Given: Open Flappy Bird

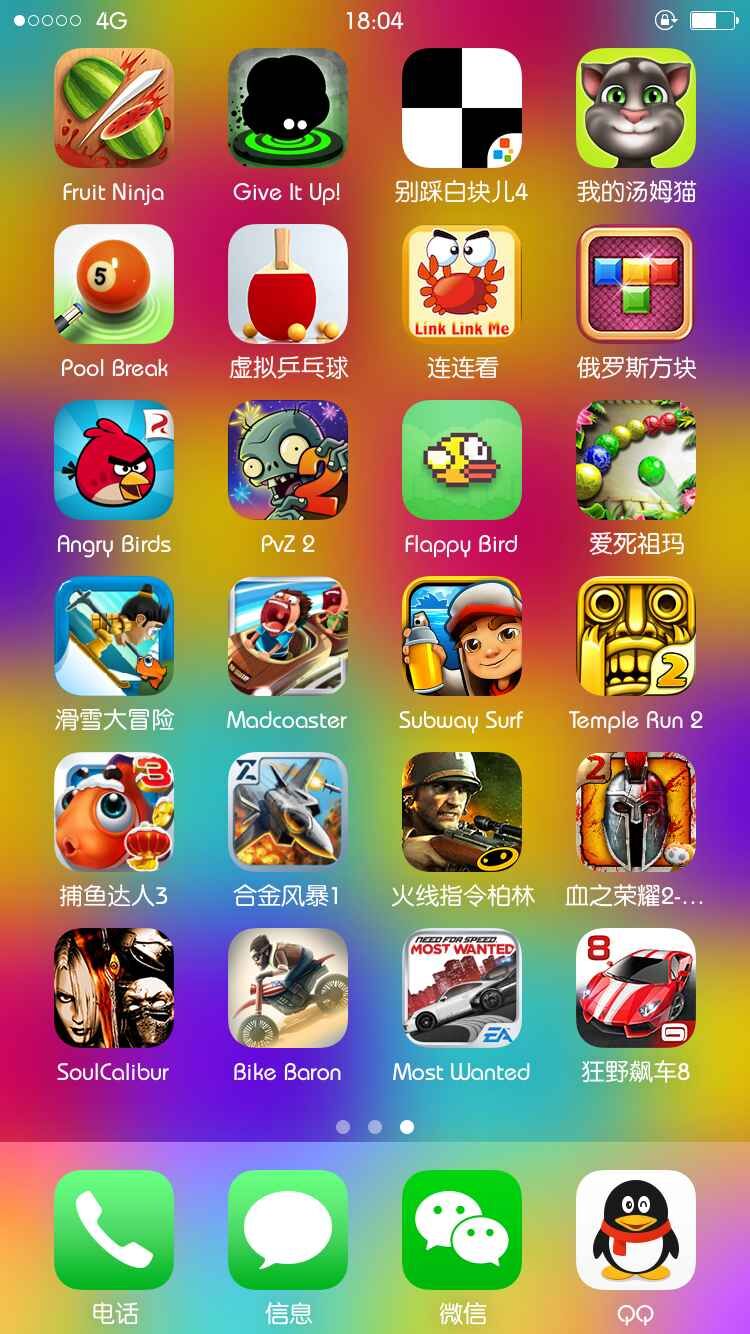Looking at the screenshot, I should (x=461, y=460).
